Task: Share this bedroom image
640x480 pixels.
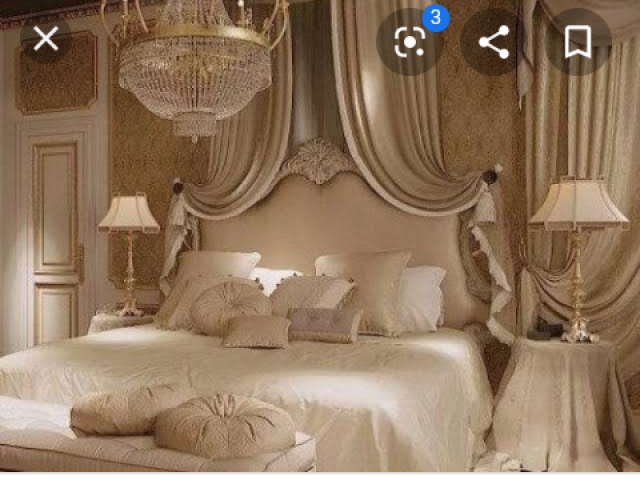Action: click(494, 41)
